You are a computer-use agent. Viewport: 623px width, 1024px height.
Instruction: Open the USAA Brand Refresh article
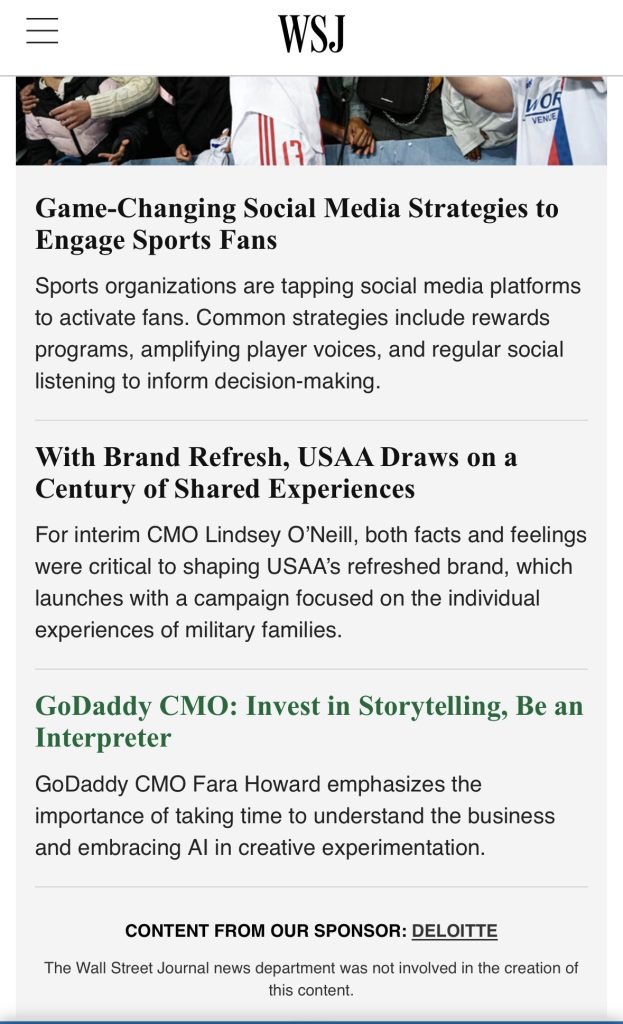pos(275,473)
